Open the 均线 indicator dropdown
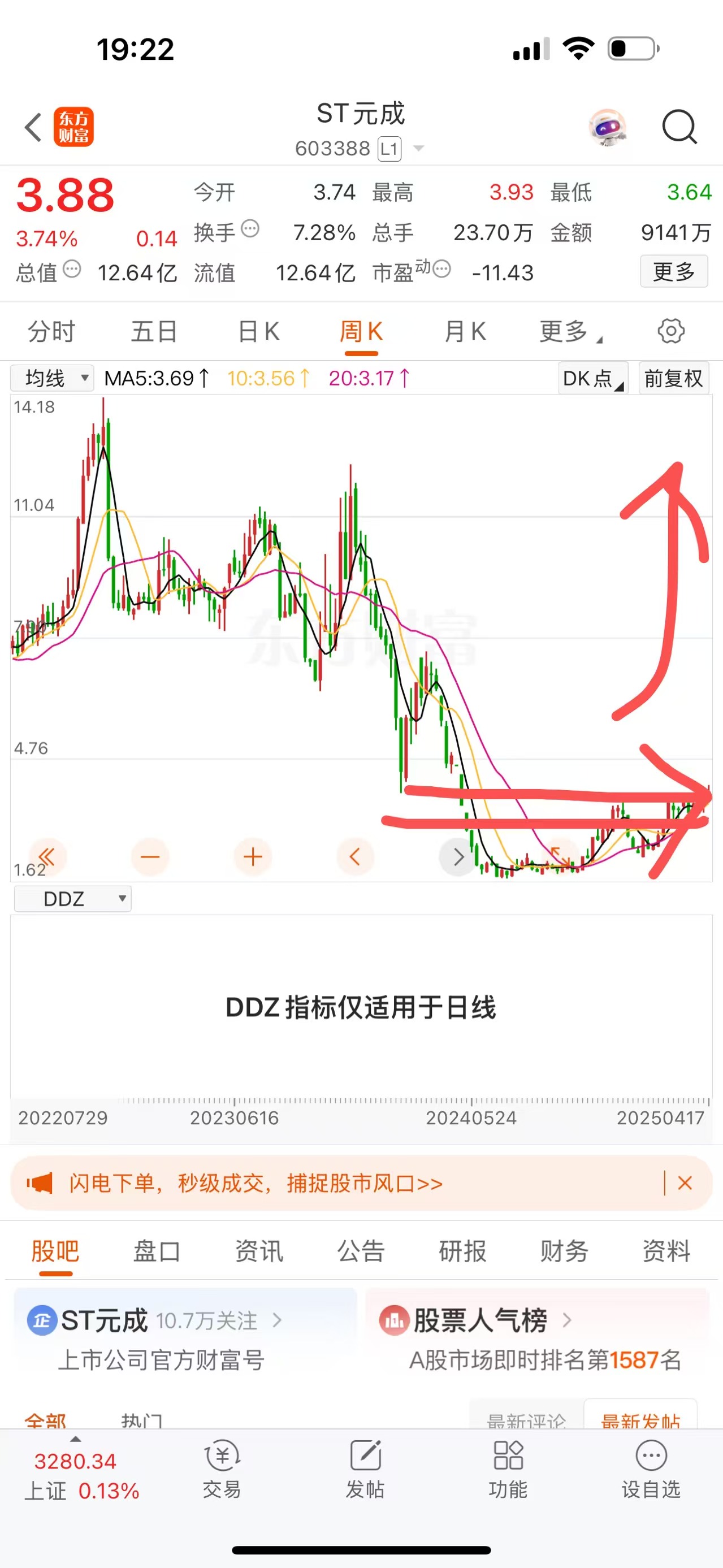The width and height of the screenshot is (723, 1568). (x=52, y=378)
